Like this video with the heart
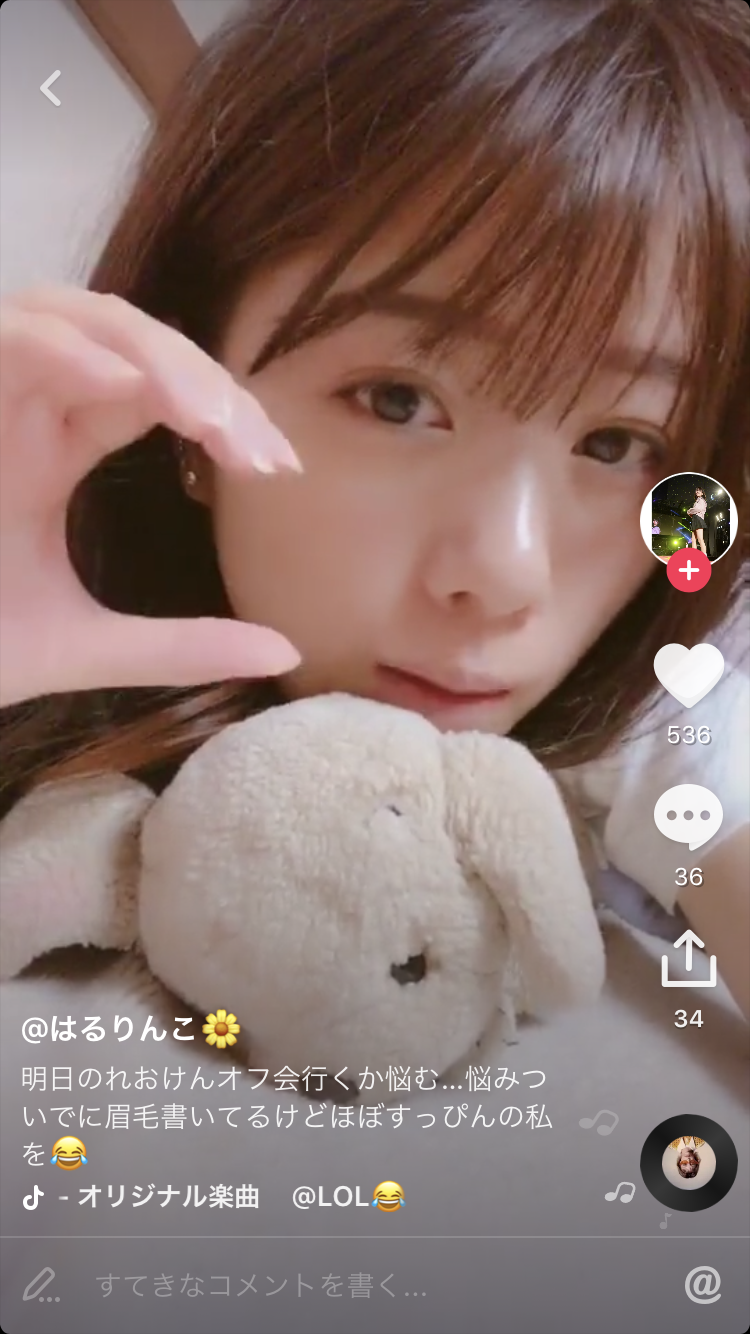 (688, 675)
